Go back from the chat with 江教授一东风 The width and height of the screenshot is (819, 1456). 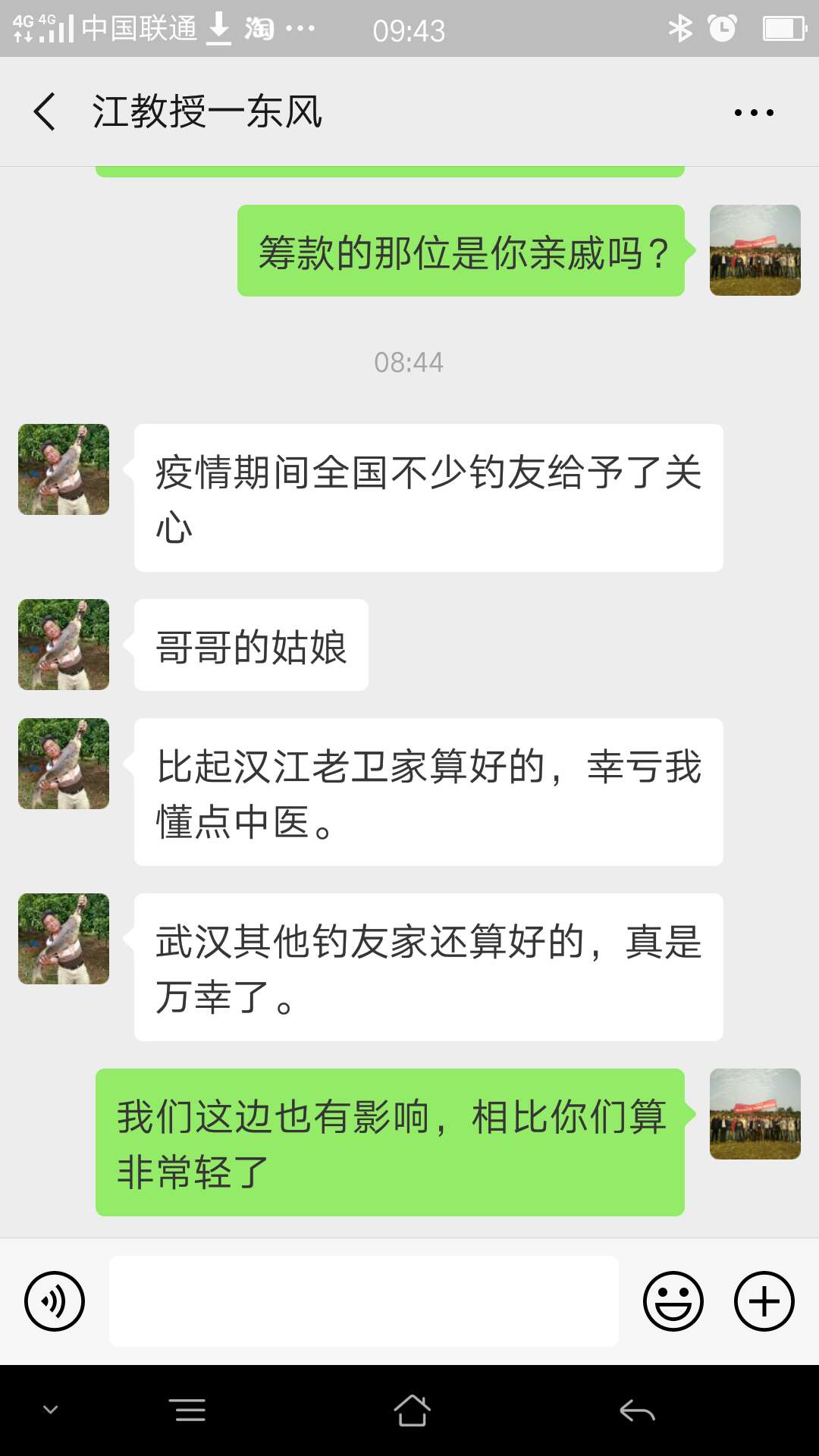pyautogui.click(x=45, y=112)
